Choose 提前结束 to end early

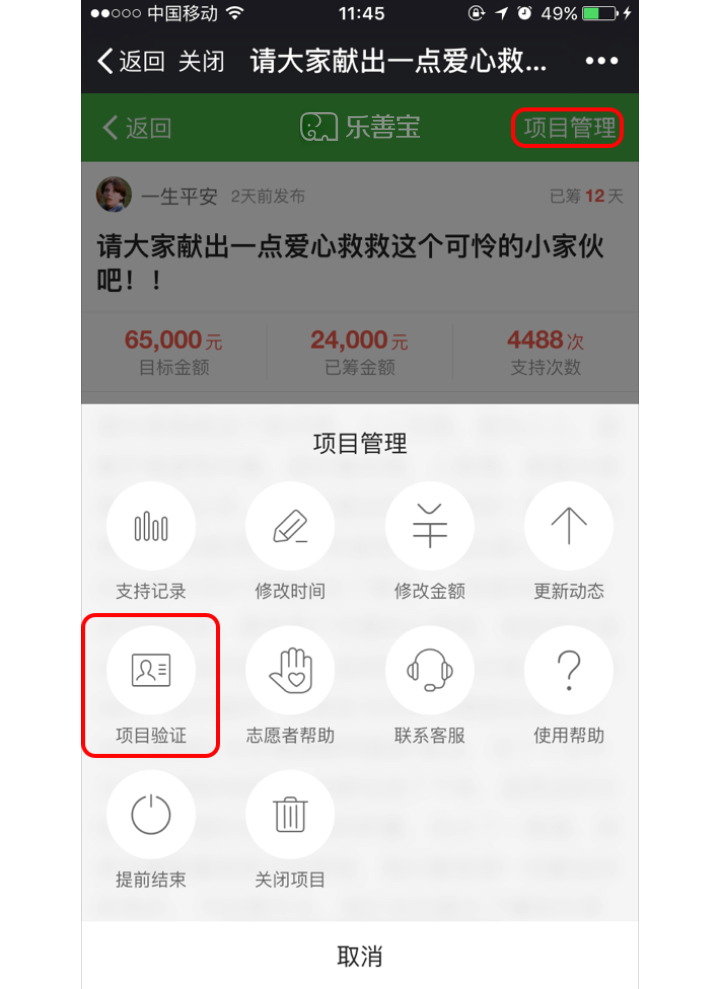pos(151,816)
